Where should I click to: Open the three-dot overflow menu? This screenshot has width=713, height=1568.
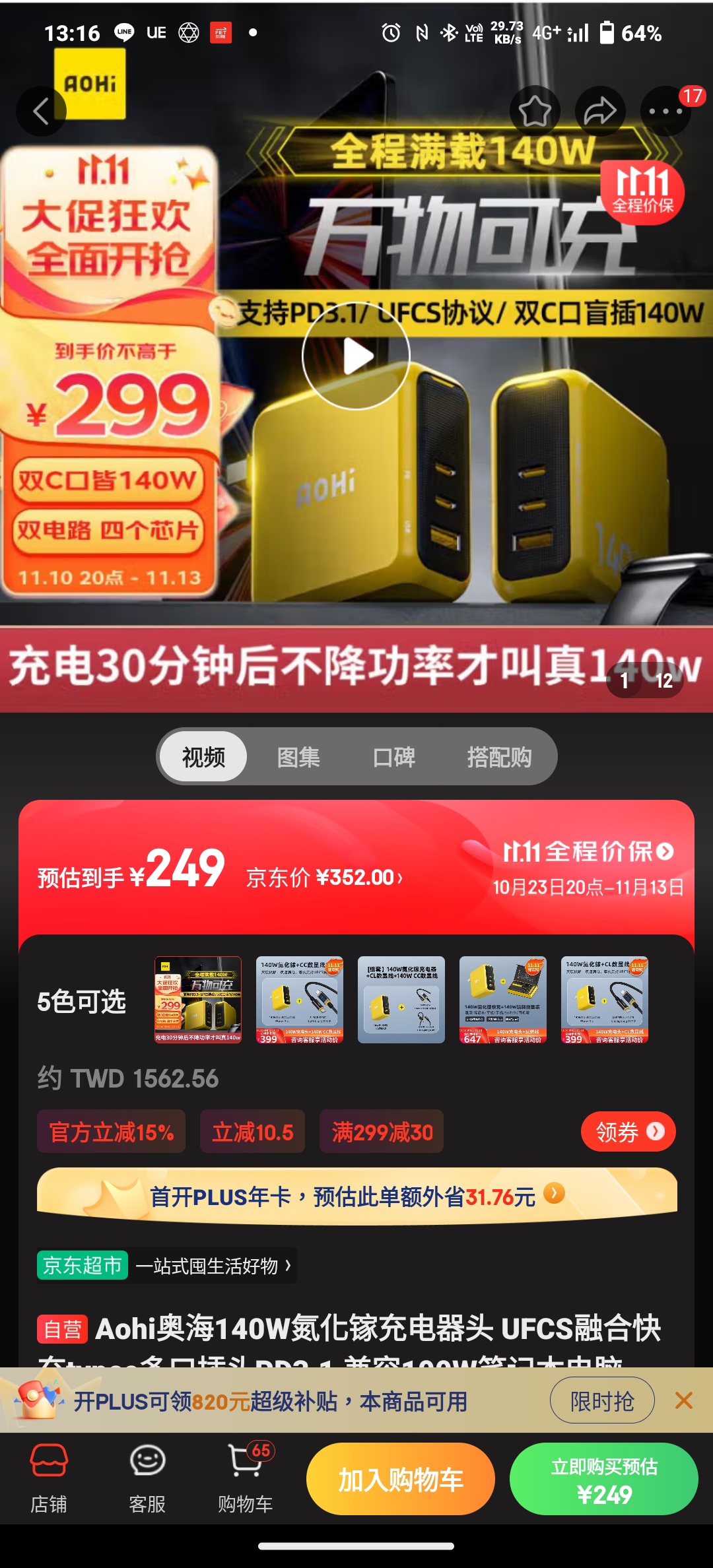click(x=665, y=111)
